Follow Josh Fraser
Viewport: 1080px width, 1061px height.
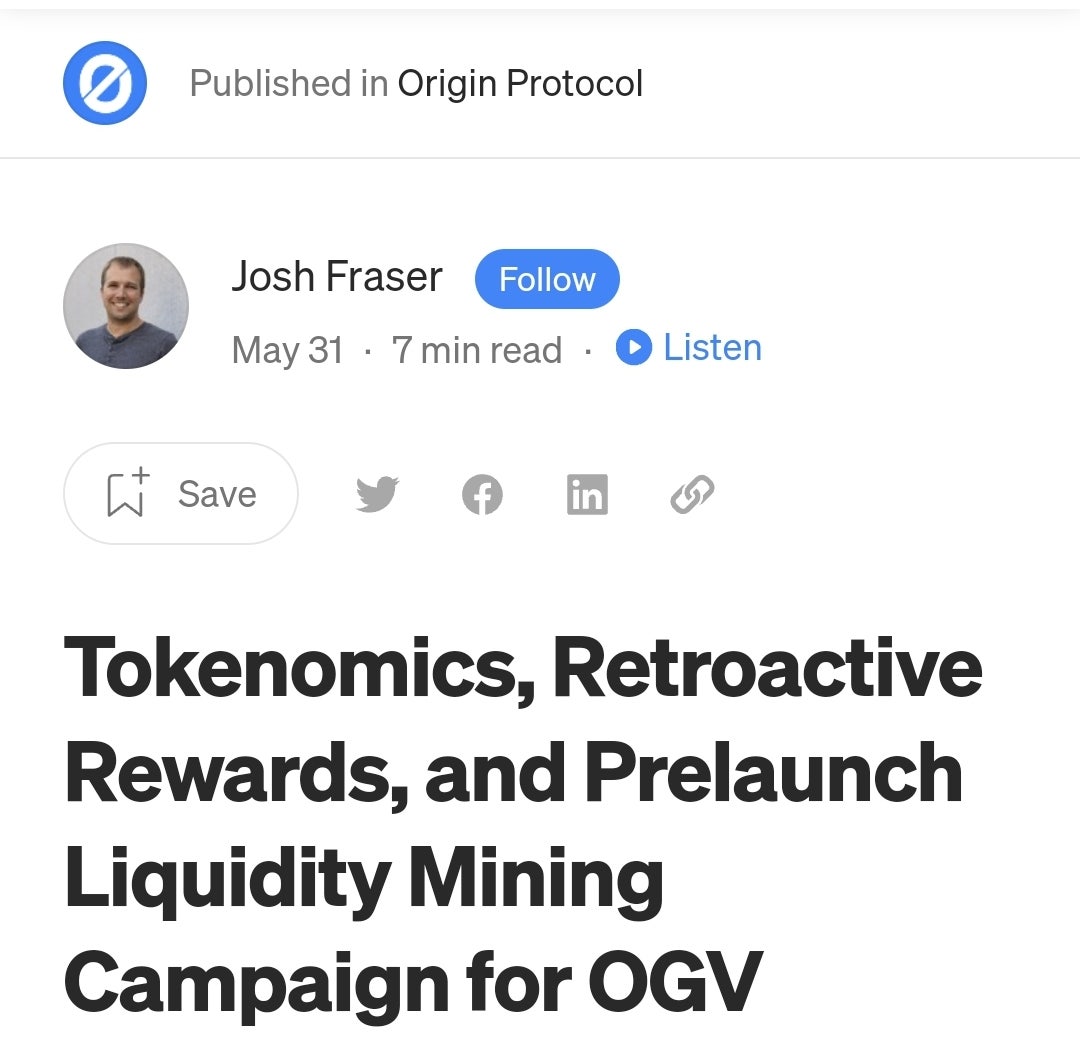tap(547, 279)
